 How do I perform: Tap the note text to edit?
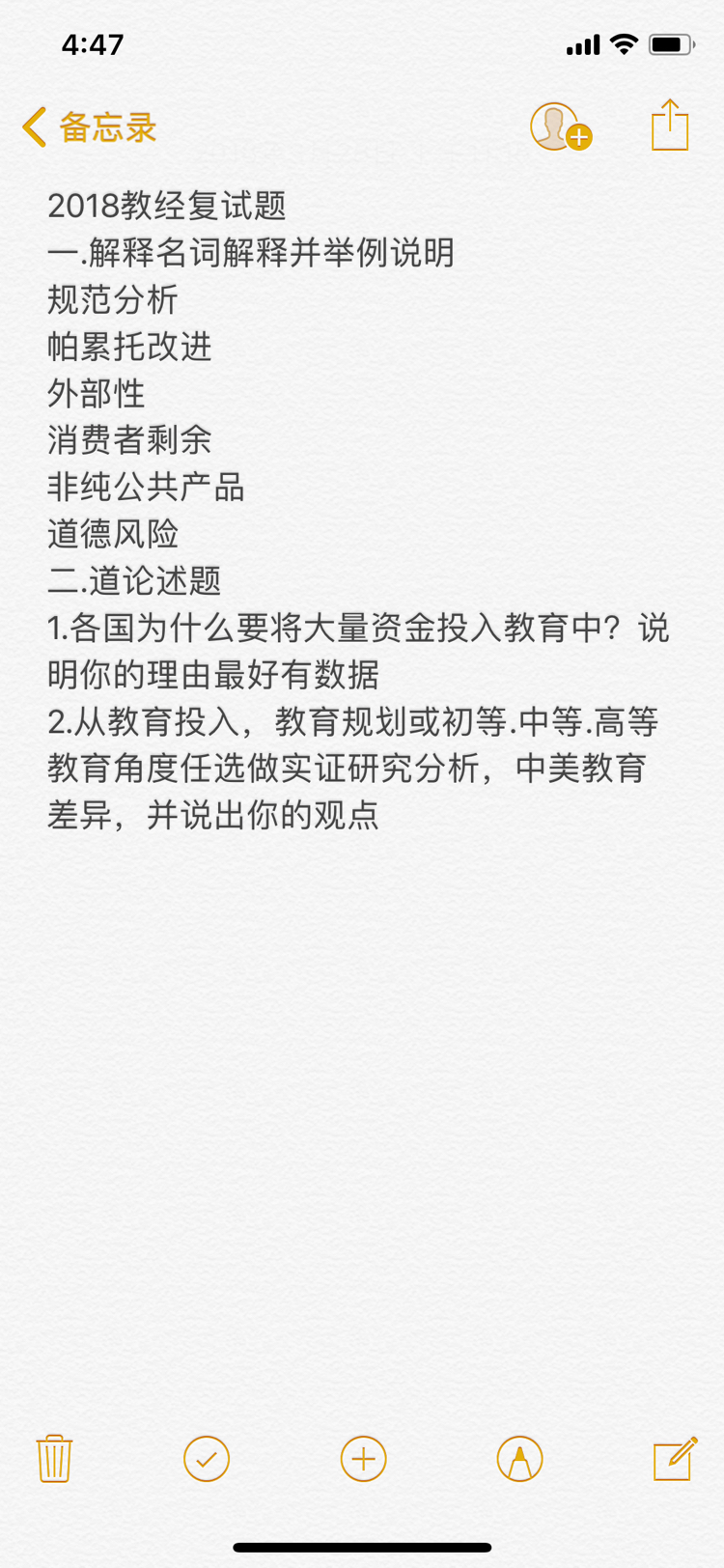pyautogui.click(x=358, y=510)
